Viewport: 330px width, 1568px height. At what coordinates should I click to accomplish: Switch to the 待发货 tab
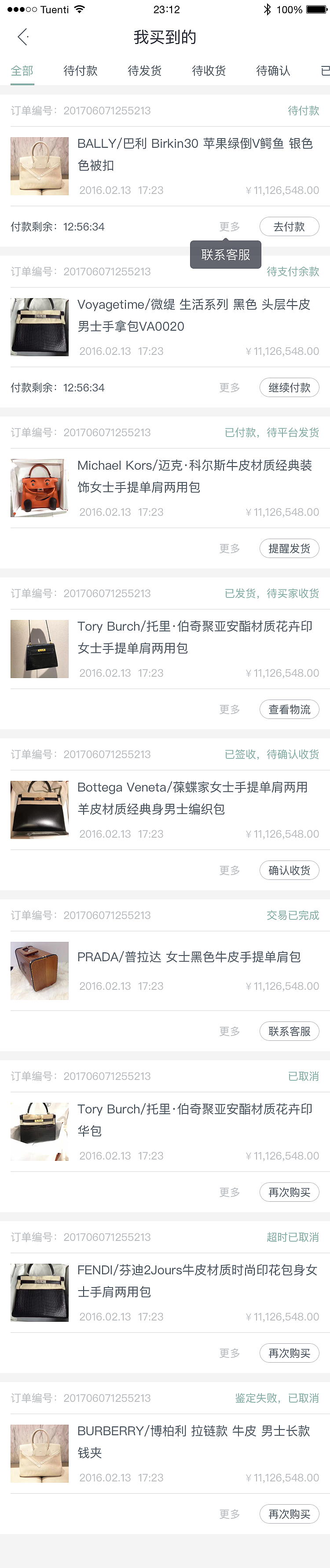(145, 71)
